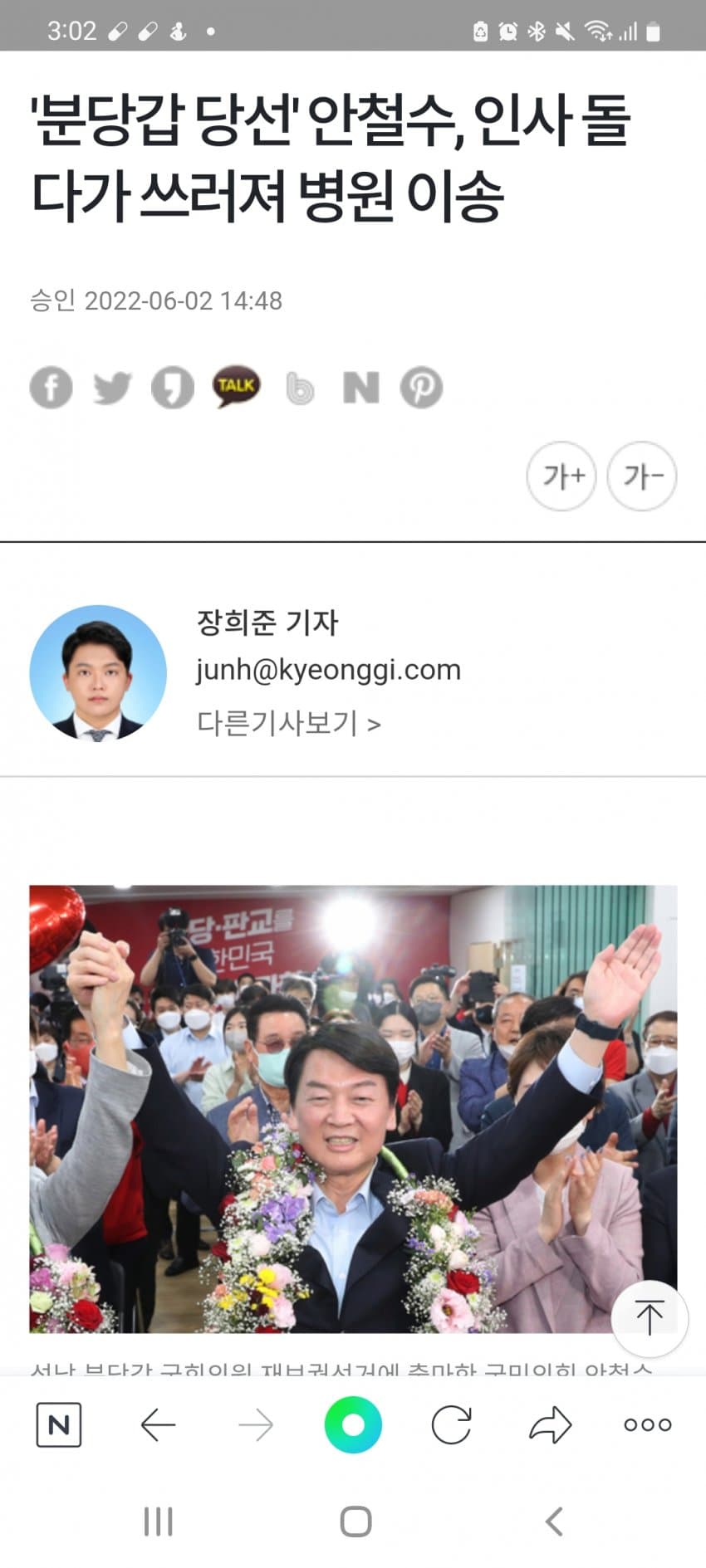Open Naver home from browser toolbar

[59, 1425]
